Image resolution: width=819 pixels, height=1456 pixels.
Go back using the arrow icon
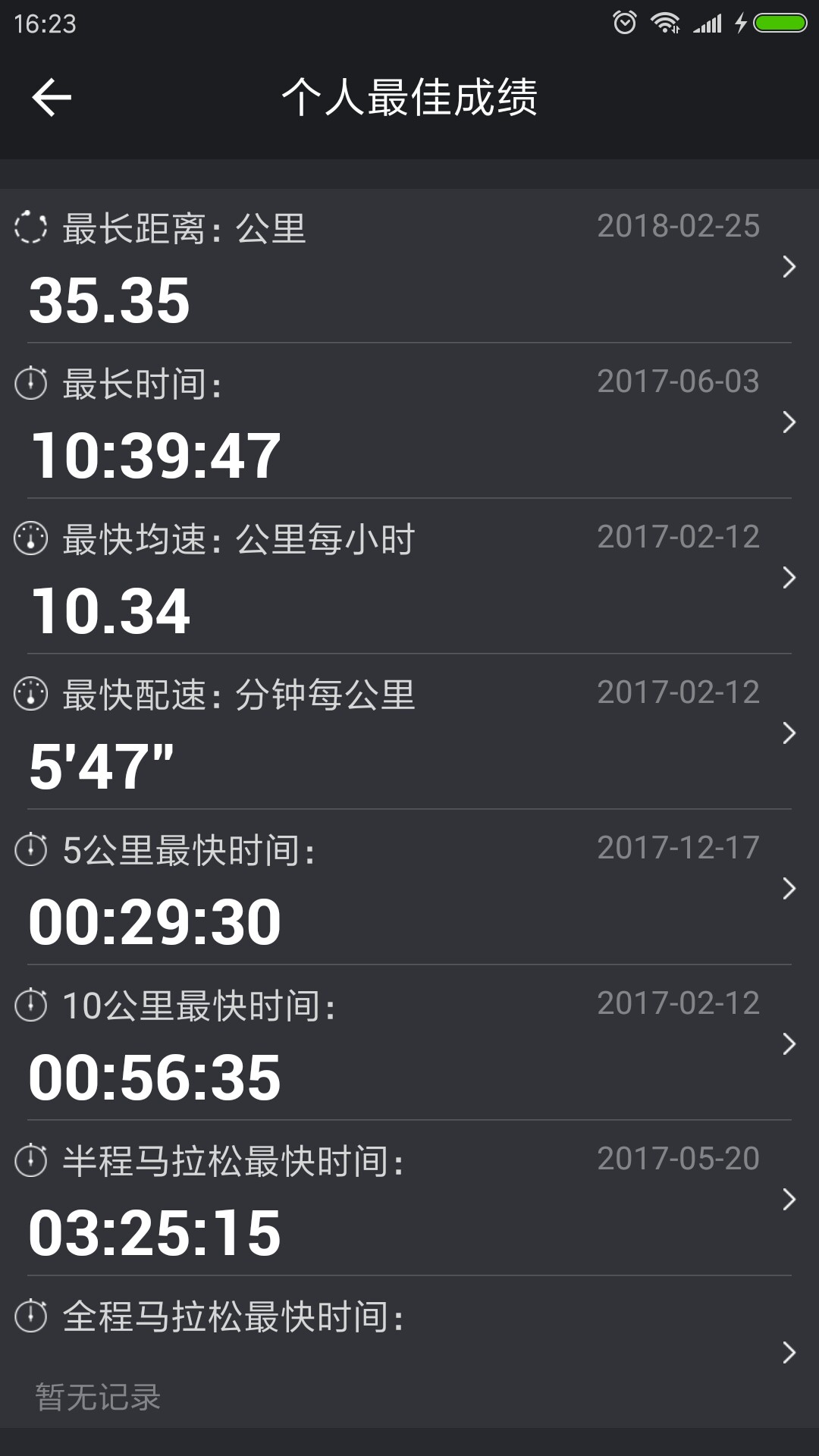pyautogui.click(x=52, y=97)
